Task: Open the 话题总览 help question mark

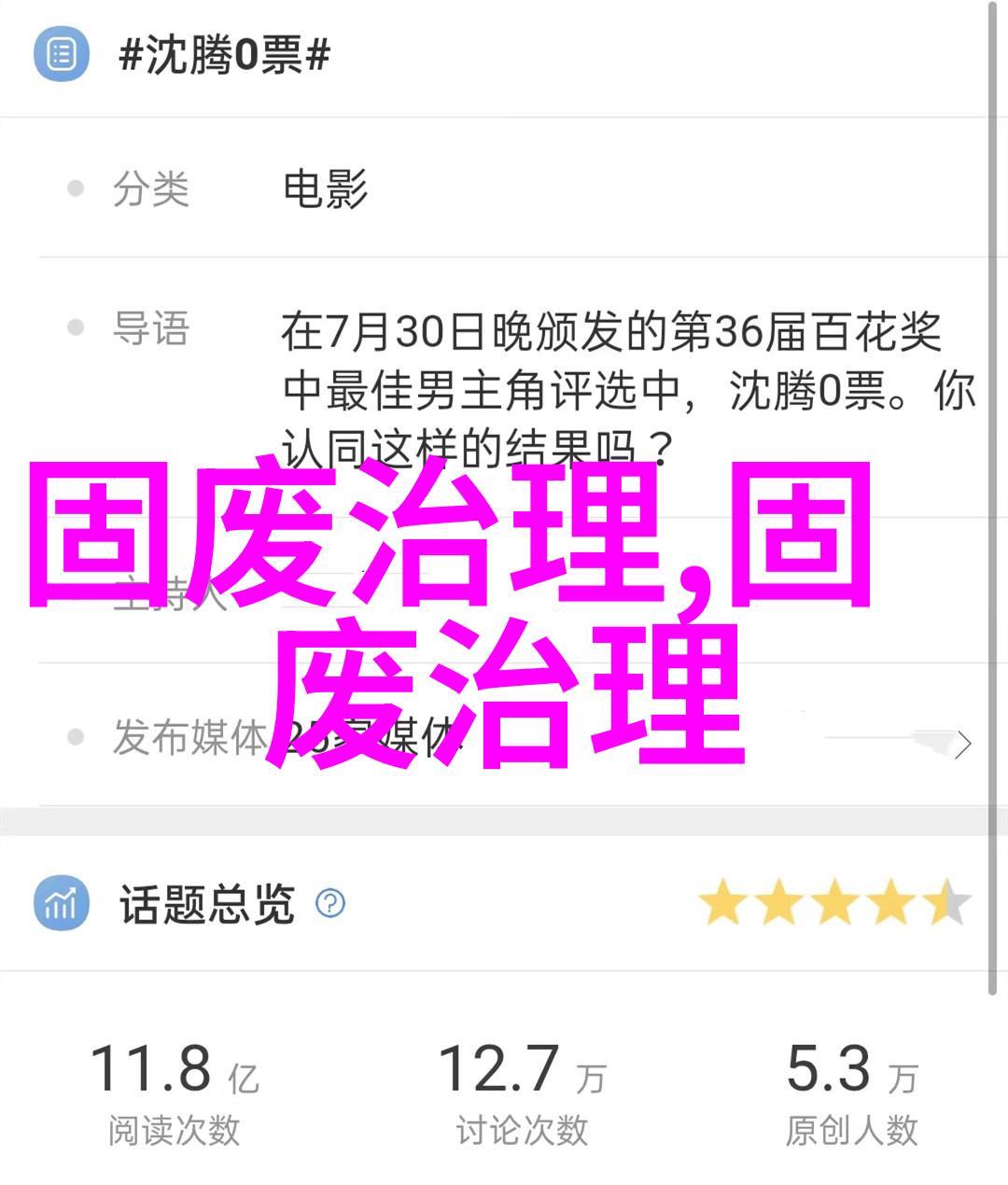Action: tap(330, 903)
